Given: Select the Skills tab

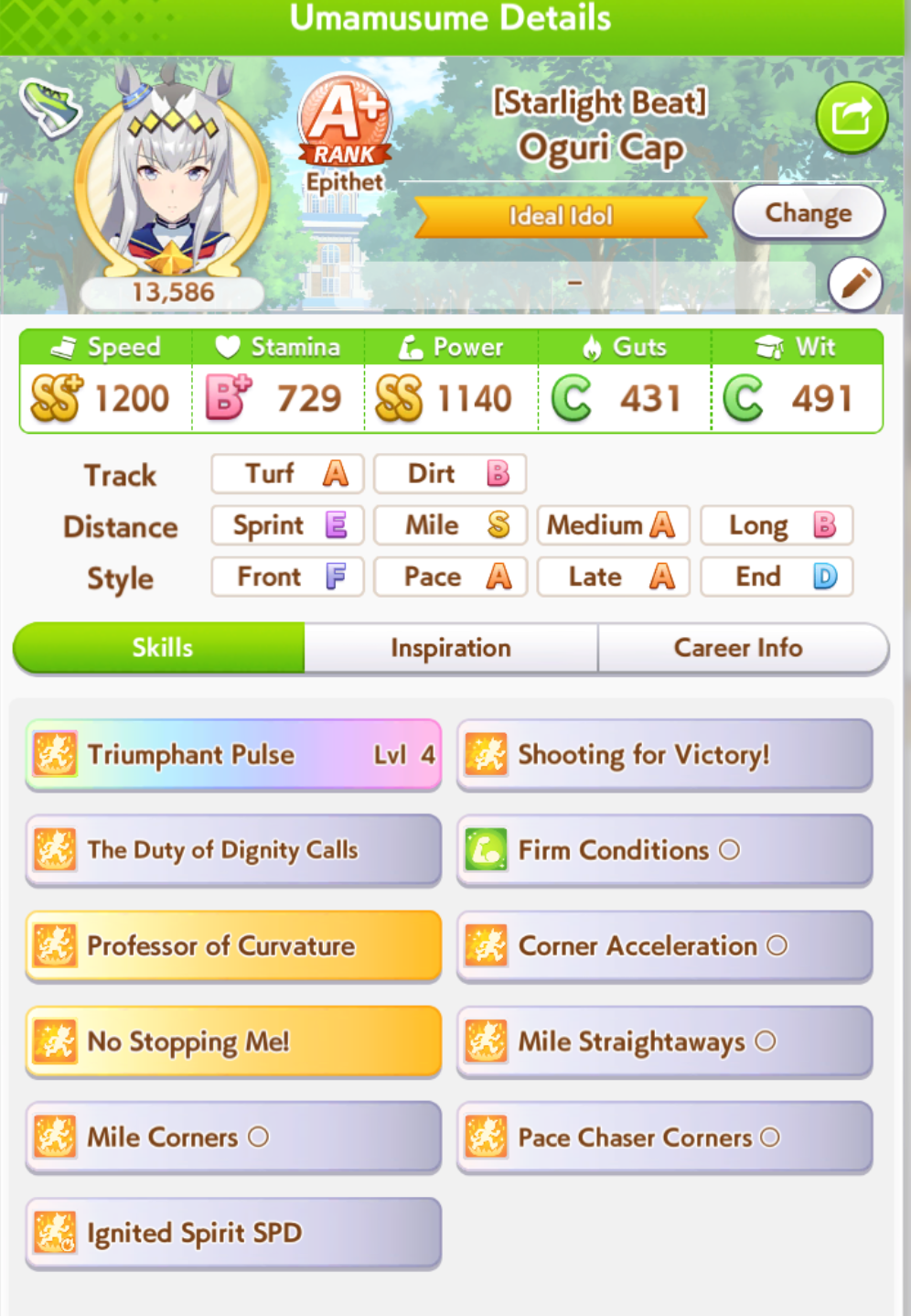Looking at the screenshot, I should pos(159,648).
